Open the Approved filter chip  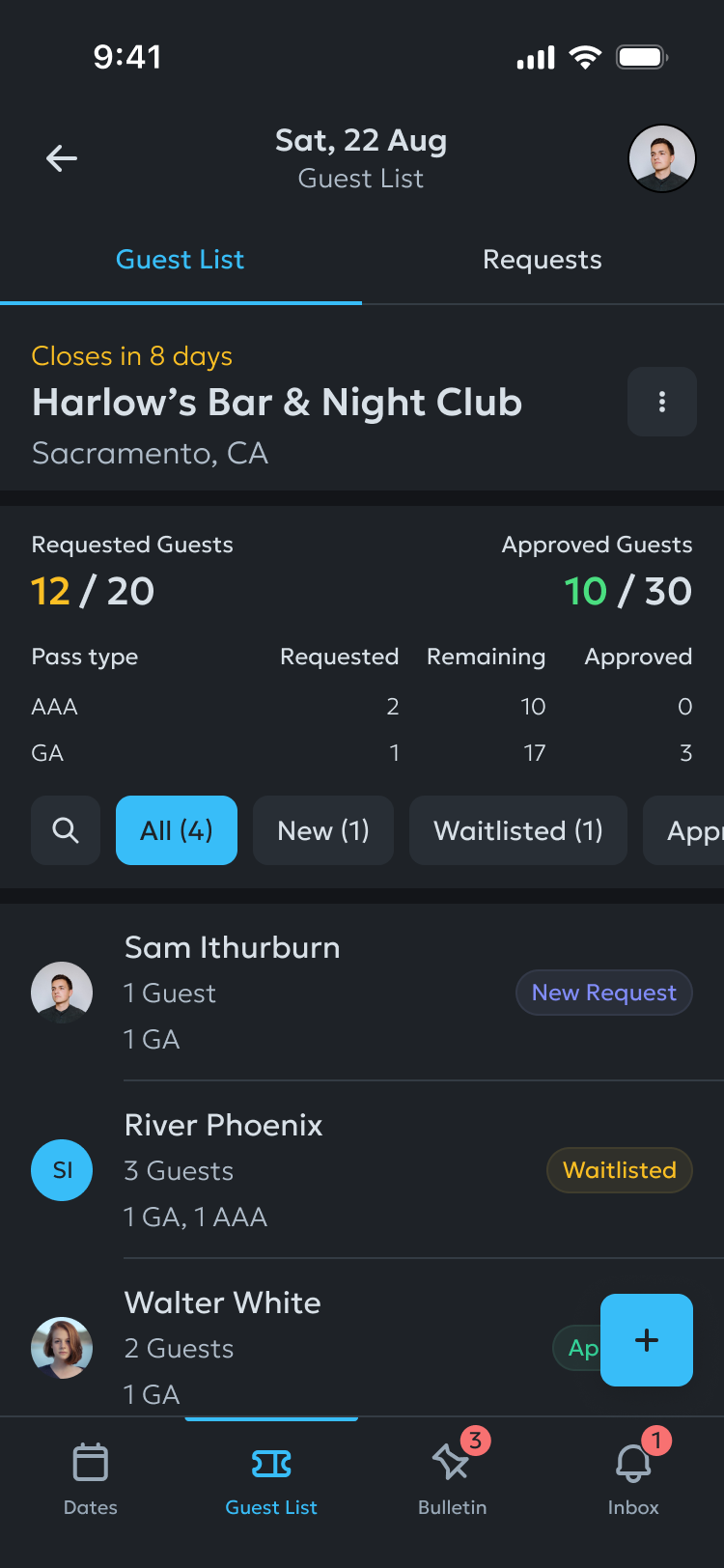click(x=691, y=830)
